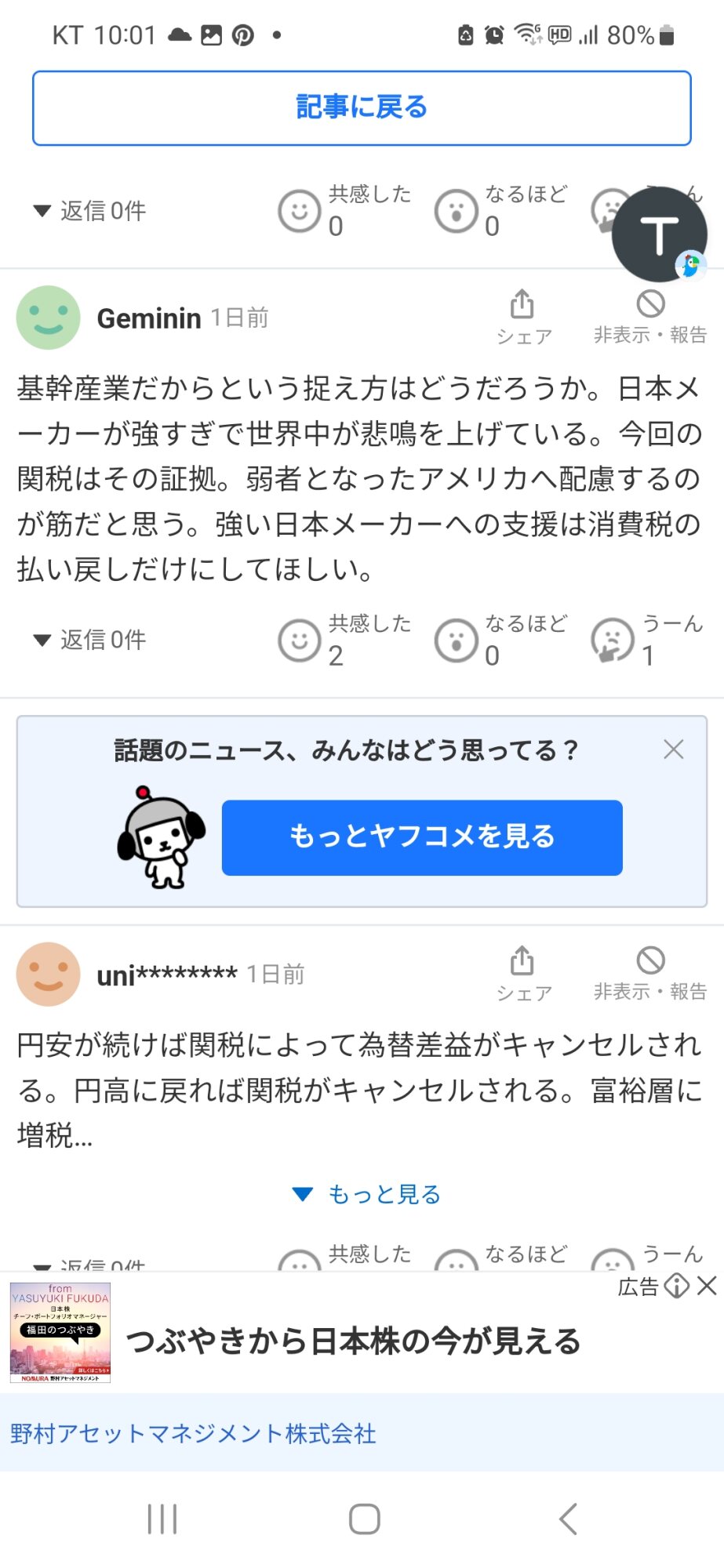The height and width of the screenshot is (1568, 724).
Task: Dismiss the 話題のニュース banner
Action: coord(673,750)
